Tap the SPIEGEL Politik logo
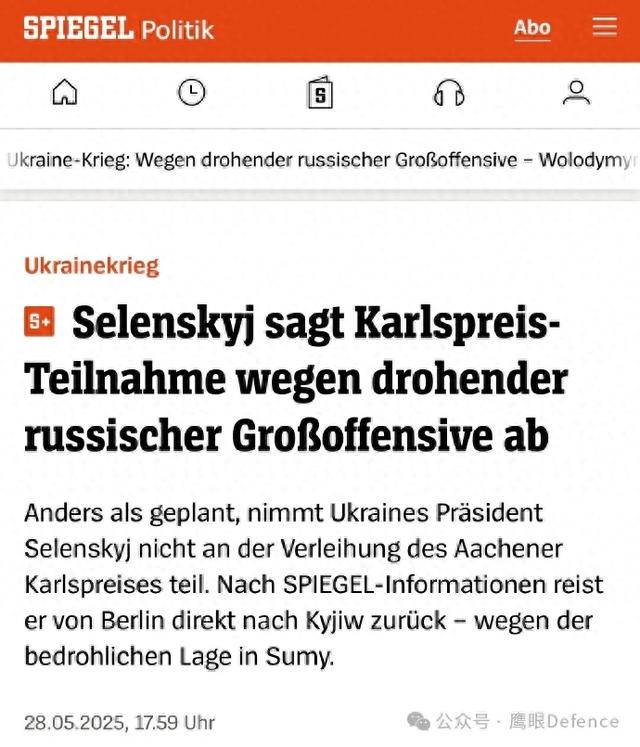 point(118,28)
